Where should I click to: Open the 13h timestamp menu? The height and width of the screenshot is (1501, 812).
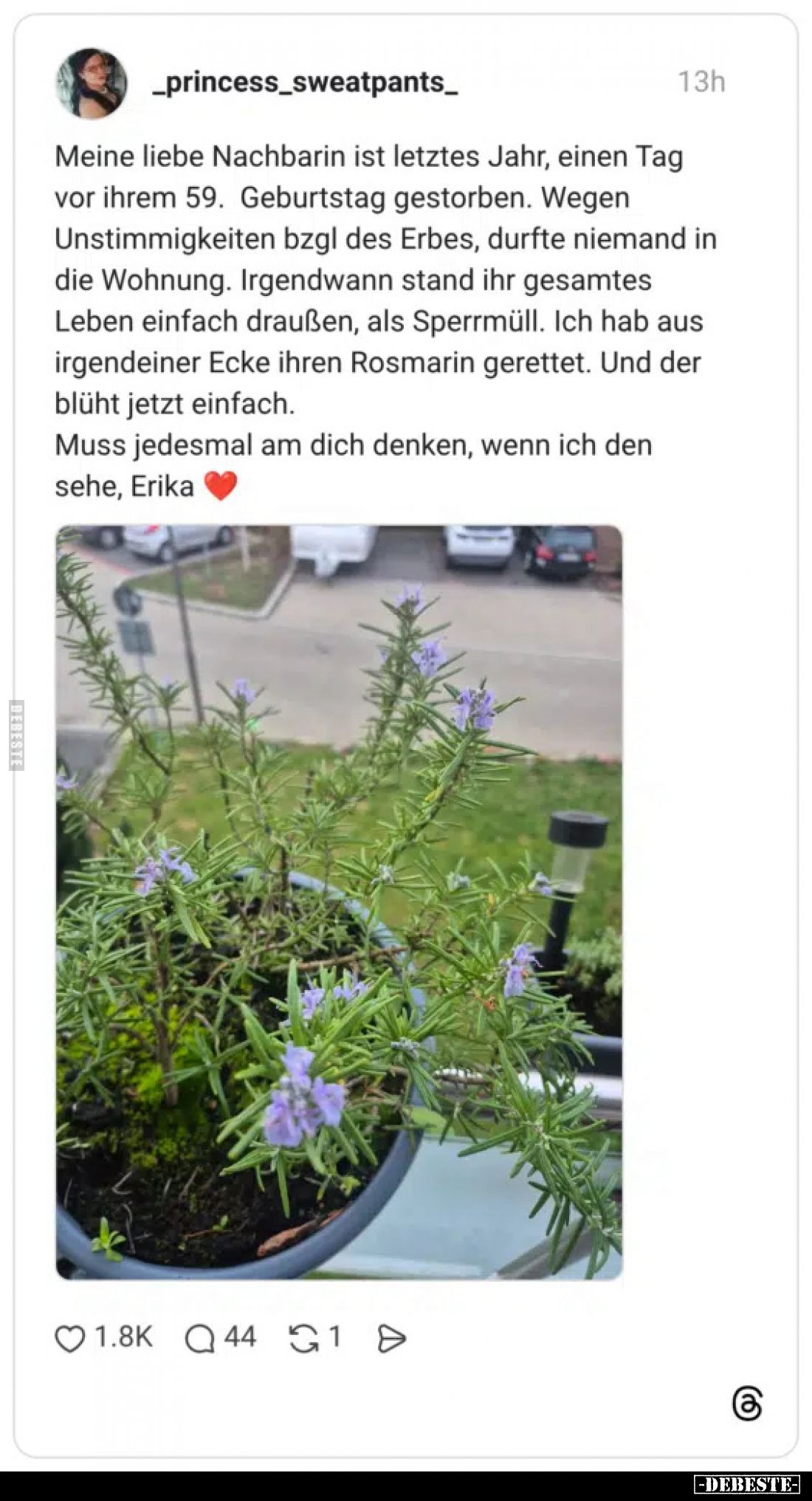point(701,81)
